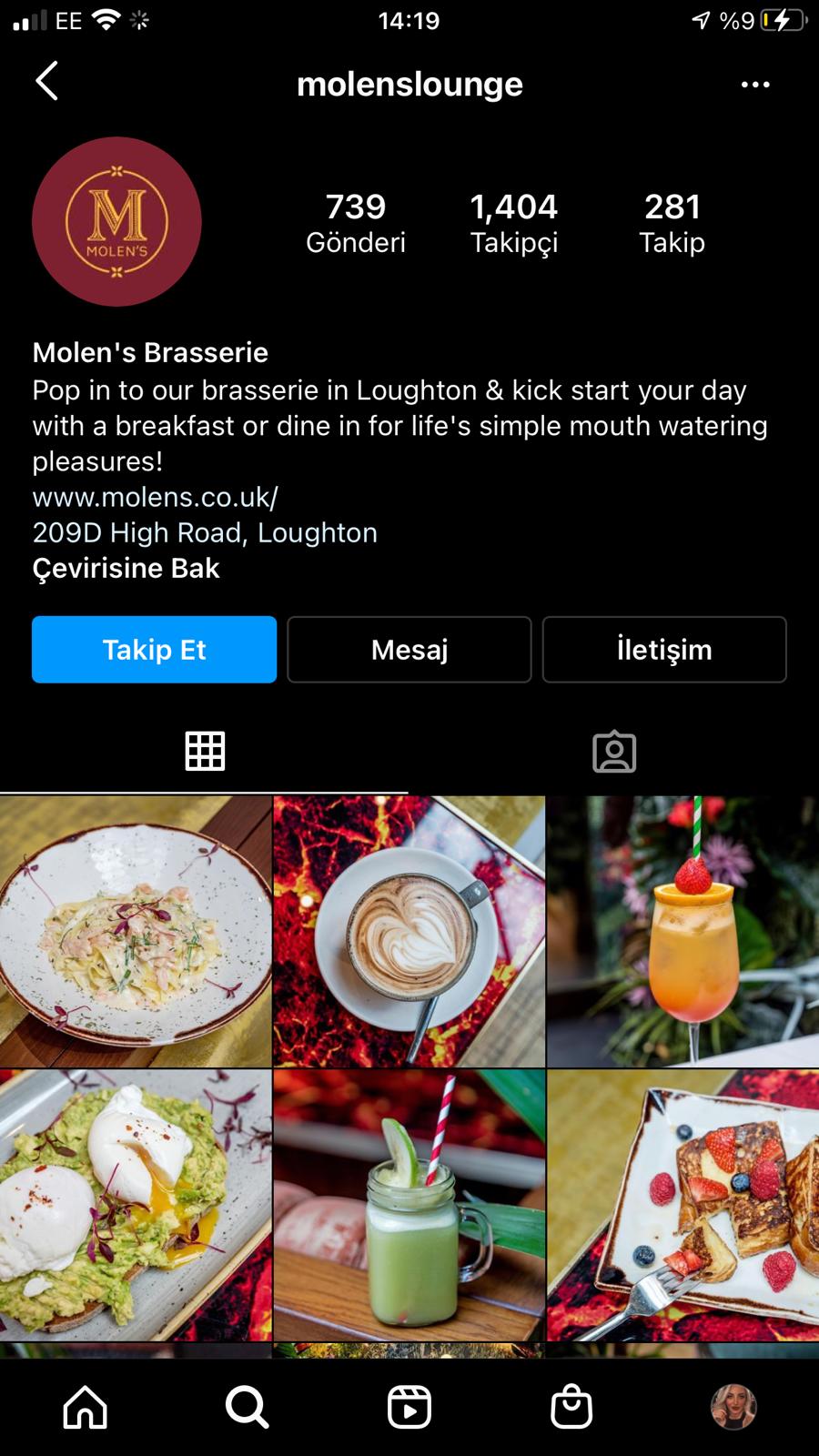Viewport: 819px width, 1456px height.
Task: View the 1,404 Takipçi followers list
Action: click(x=513, y=222)
